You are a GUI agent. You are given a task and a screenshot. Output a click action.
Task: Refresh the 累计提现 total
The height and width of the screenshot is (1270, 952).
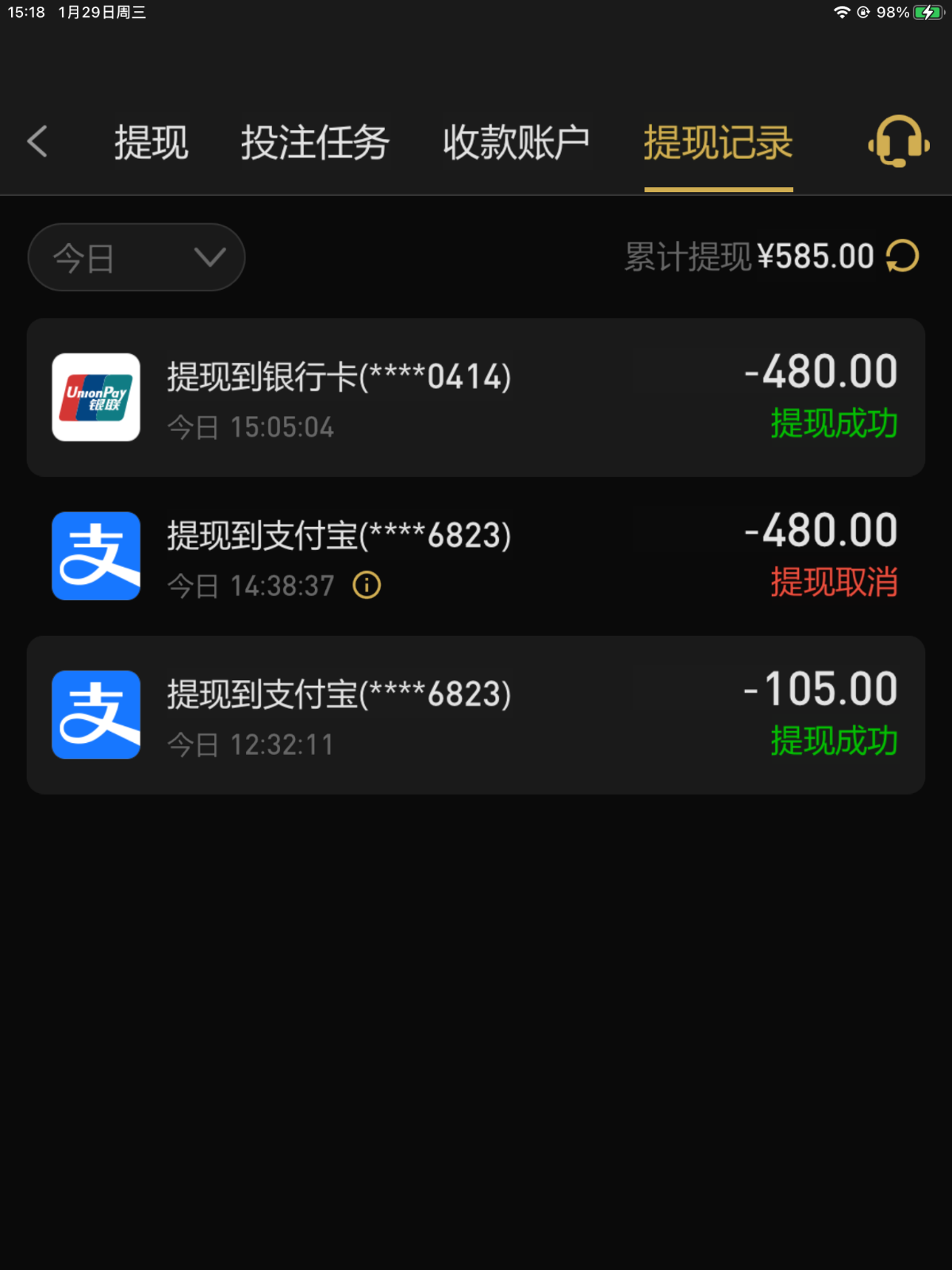(x=902, y=256)
